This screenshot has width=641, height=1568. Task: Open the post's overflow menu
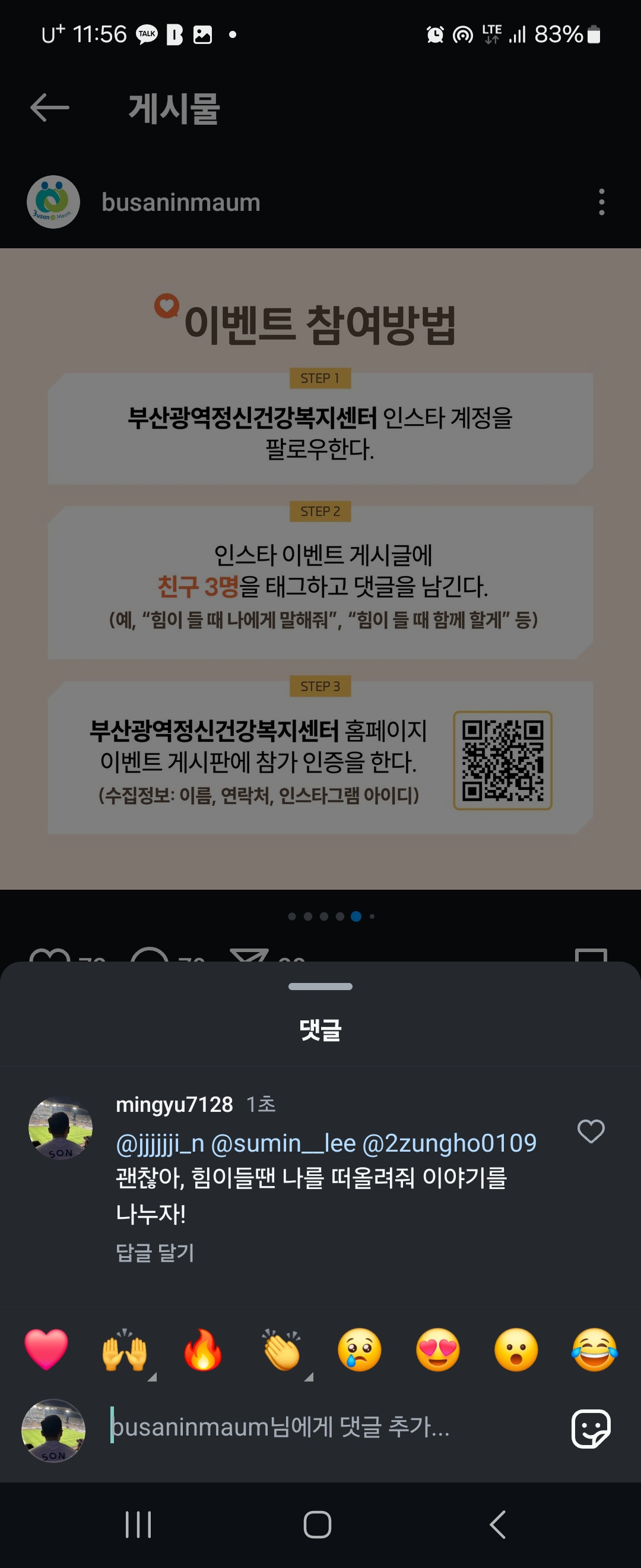point(601,202)
